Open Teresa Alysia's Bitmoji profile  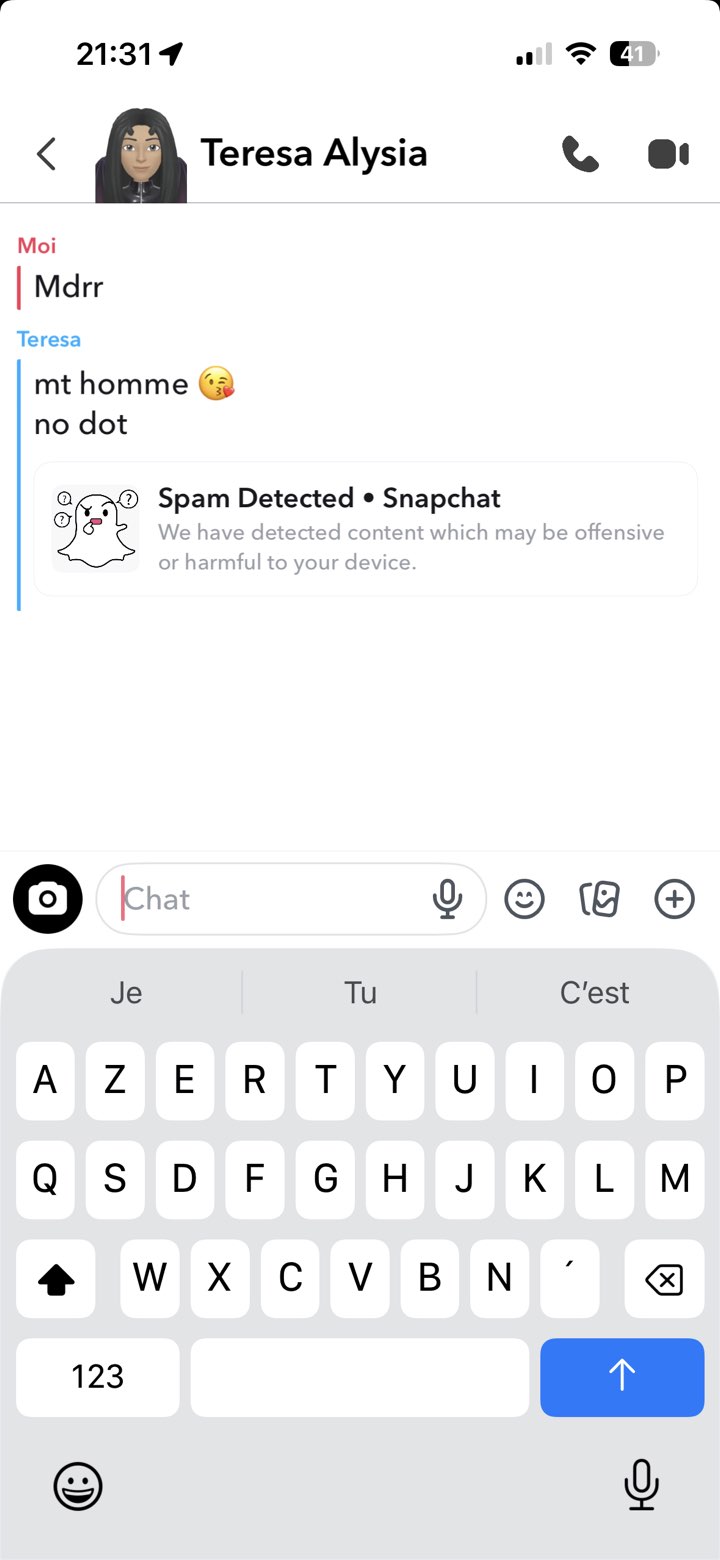(141, 155)
